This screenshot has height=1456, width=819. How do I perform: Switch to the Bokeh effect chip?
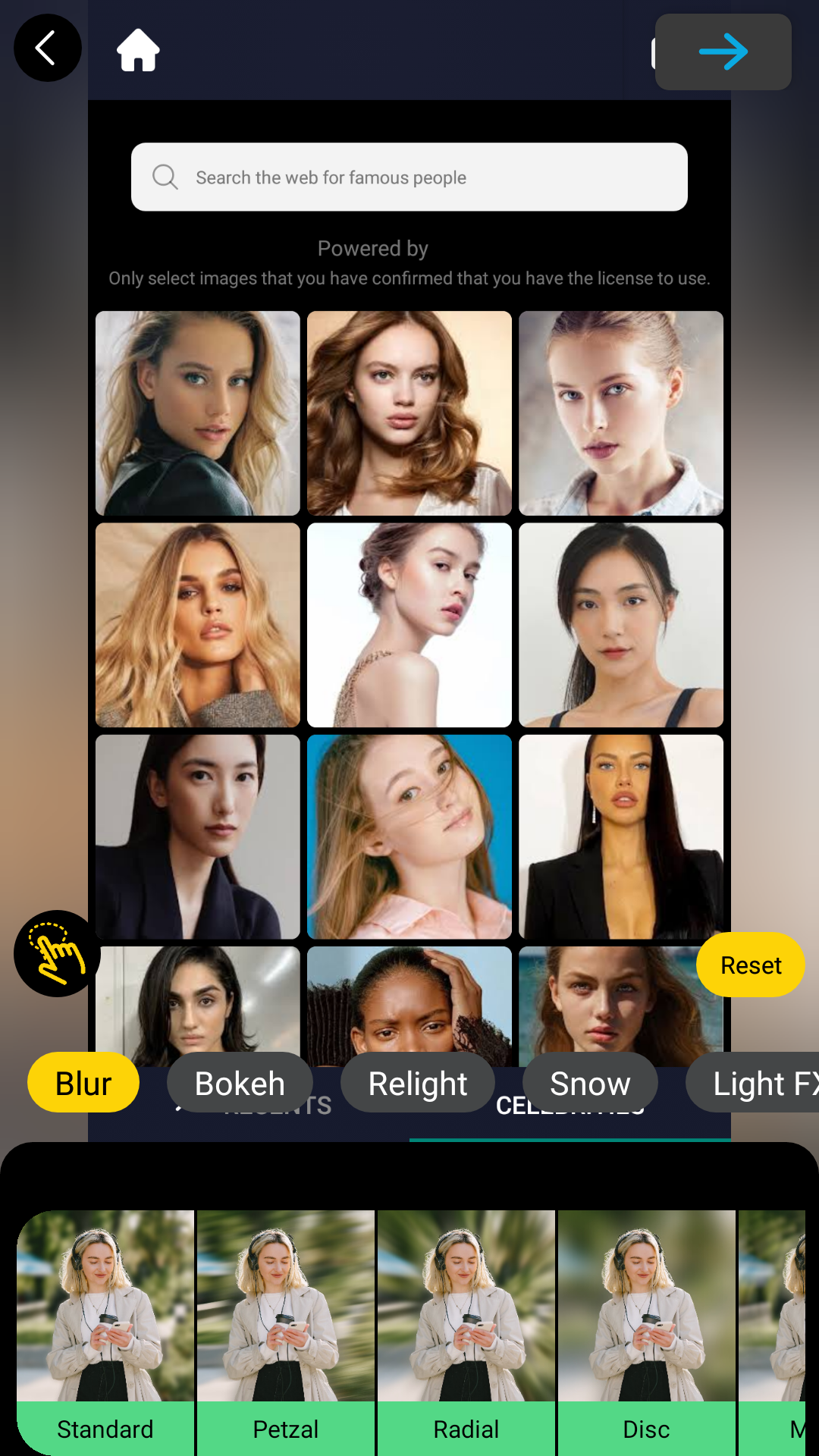click(x=240, y=1083)
